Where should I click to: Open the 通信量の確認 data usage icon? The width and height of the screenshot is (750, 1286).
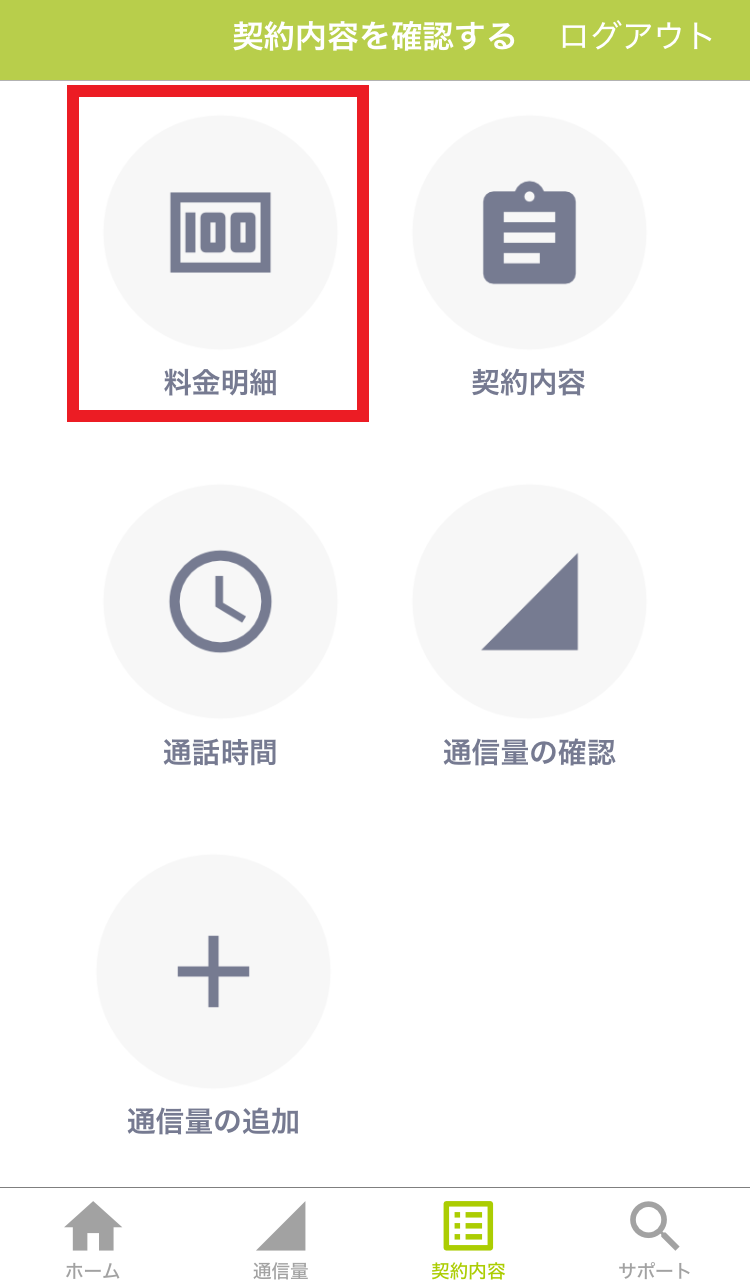[x=530, y=600]
